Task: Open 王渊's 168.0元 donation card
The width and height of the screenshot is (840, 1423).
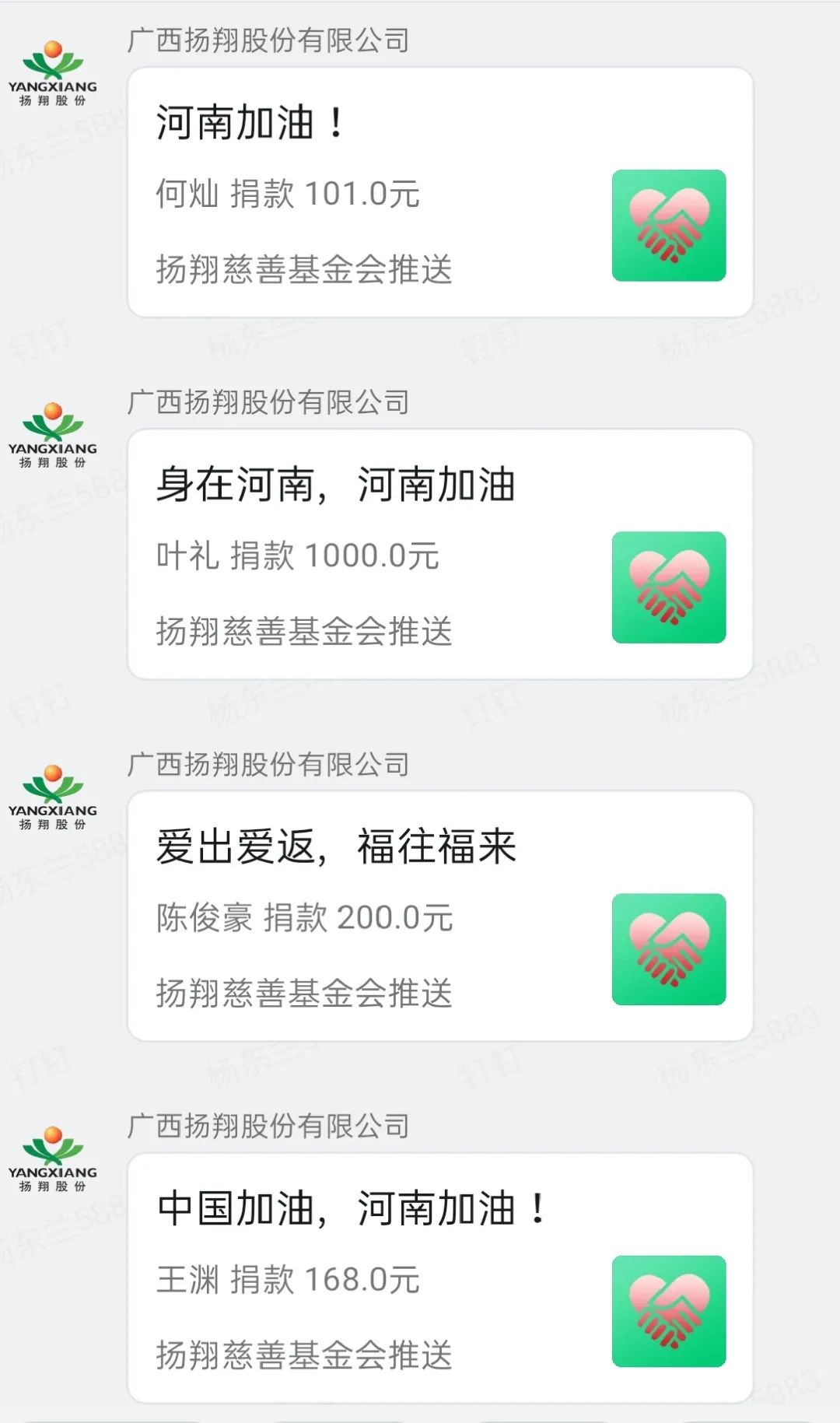Action: (x=440, y=1278)
